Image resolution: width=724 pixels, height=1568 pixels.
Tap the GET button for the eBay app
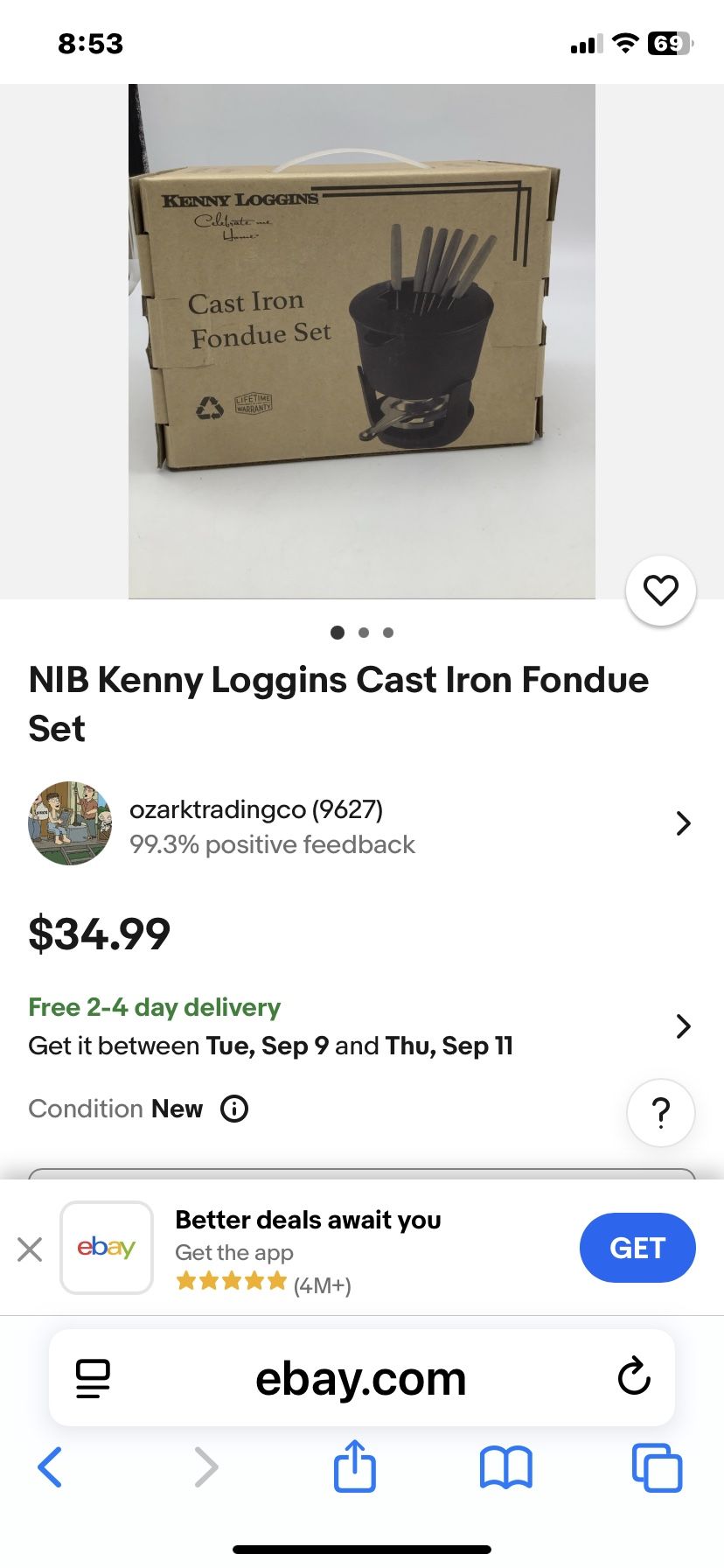(x=637, y=1248)
